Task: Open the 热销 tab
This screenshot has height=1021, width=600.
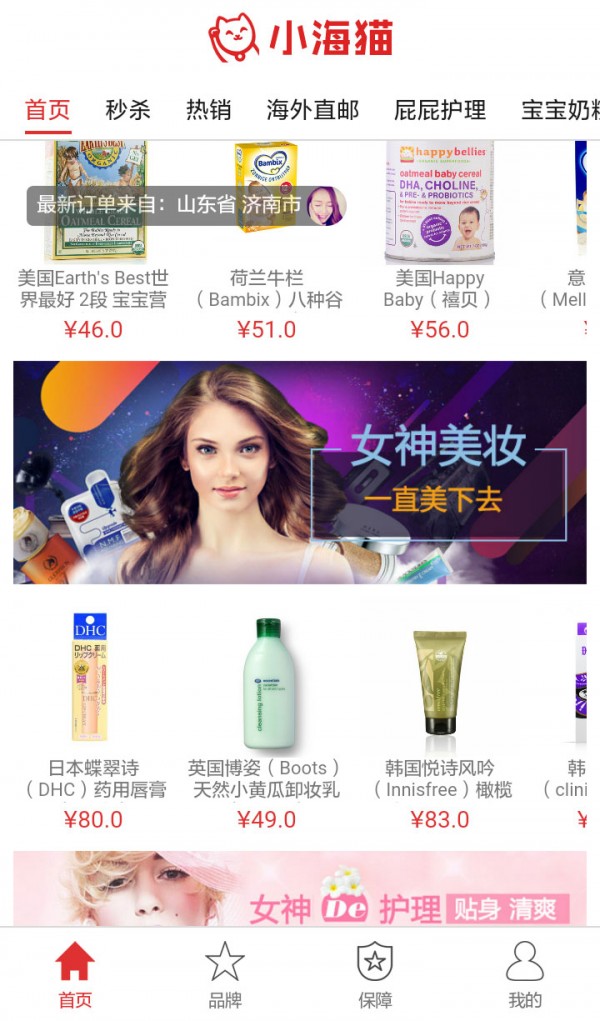Action: click(x=208, y=110)
